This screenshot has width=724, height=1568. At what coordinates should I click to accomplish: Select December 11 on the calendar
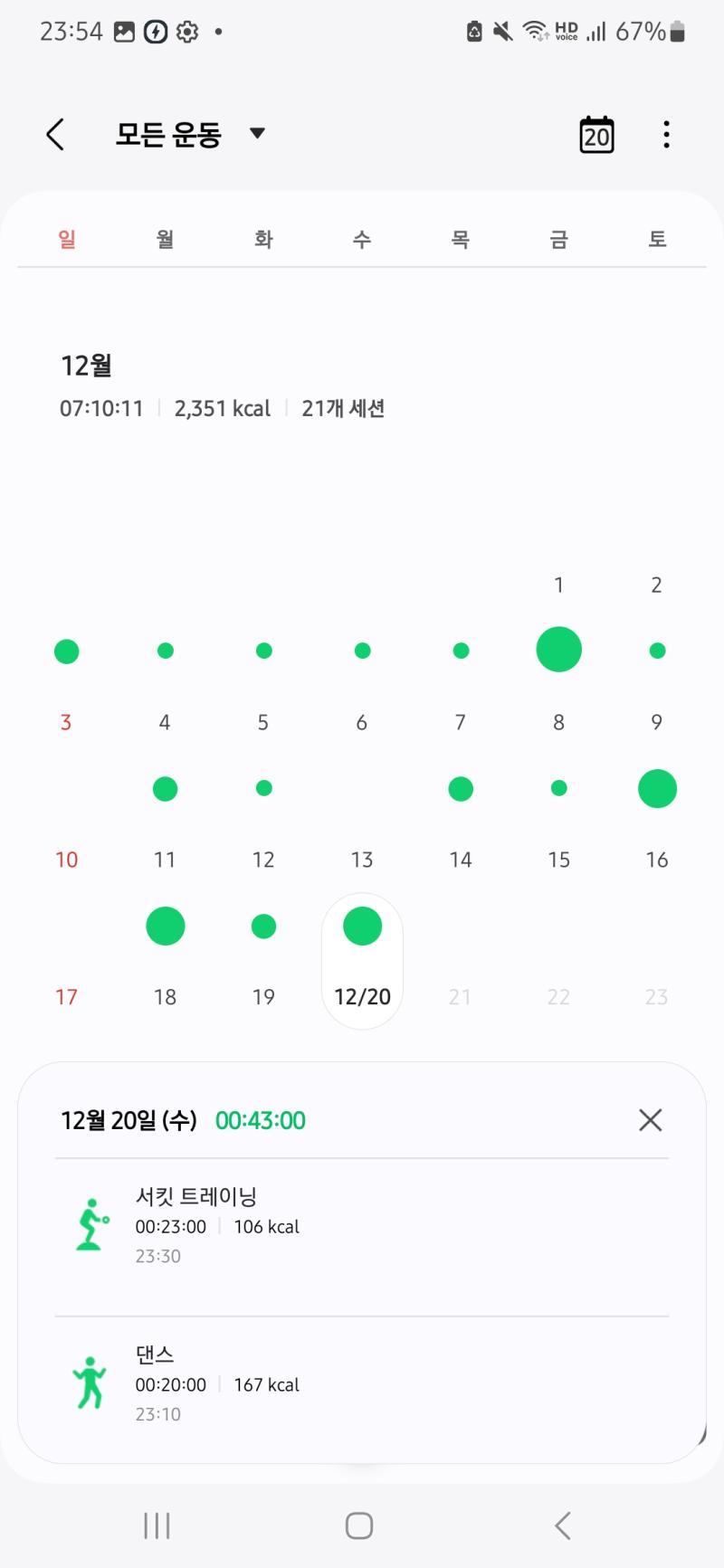(x=165, y=824)
